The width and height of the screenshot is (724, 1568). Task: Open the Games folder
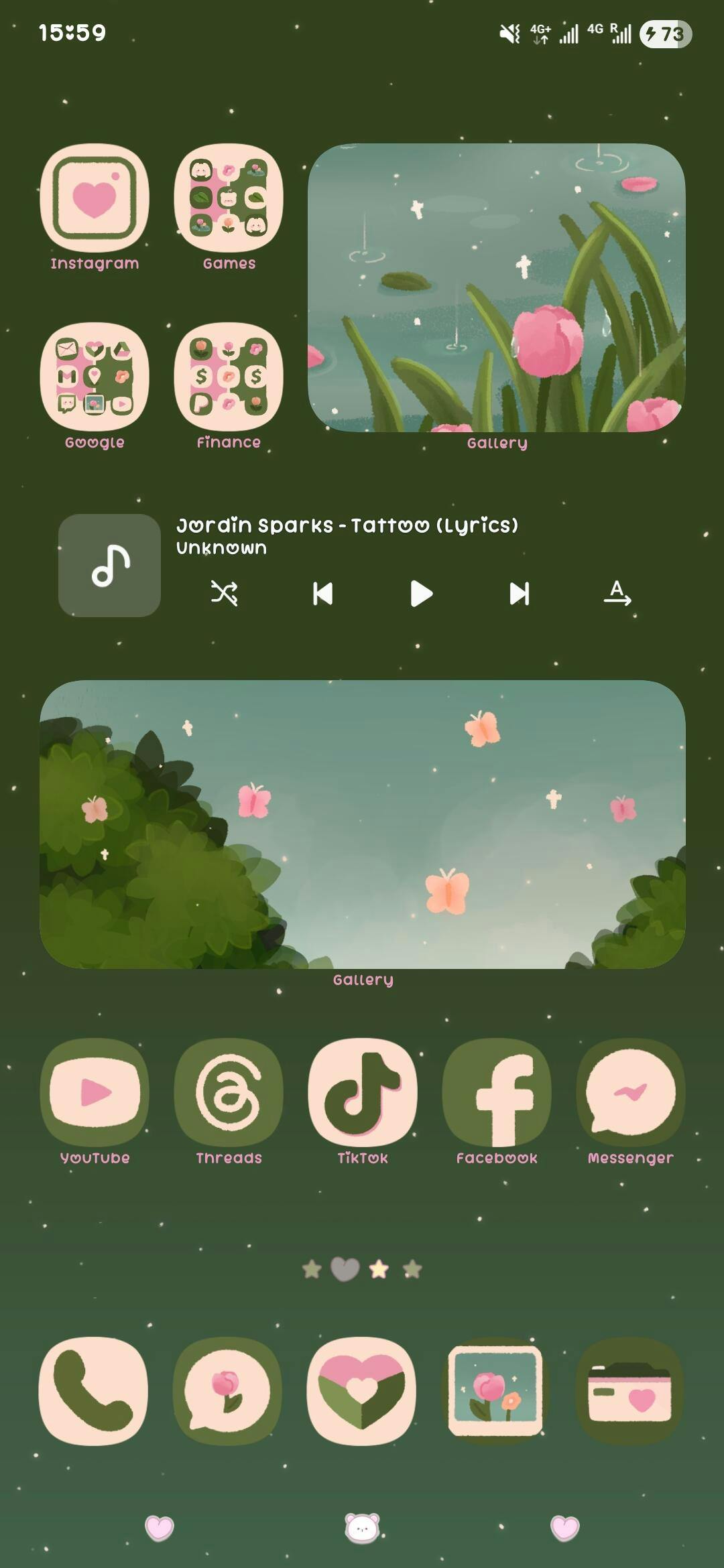pyautogui.click(x=229, y=198)
